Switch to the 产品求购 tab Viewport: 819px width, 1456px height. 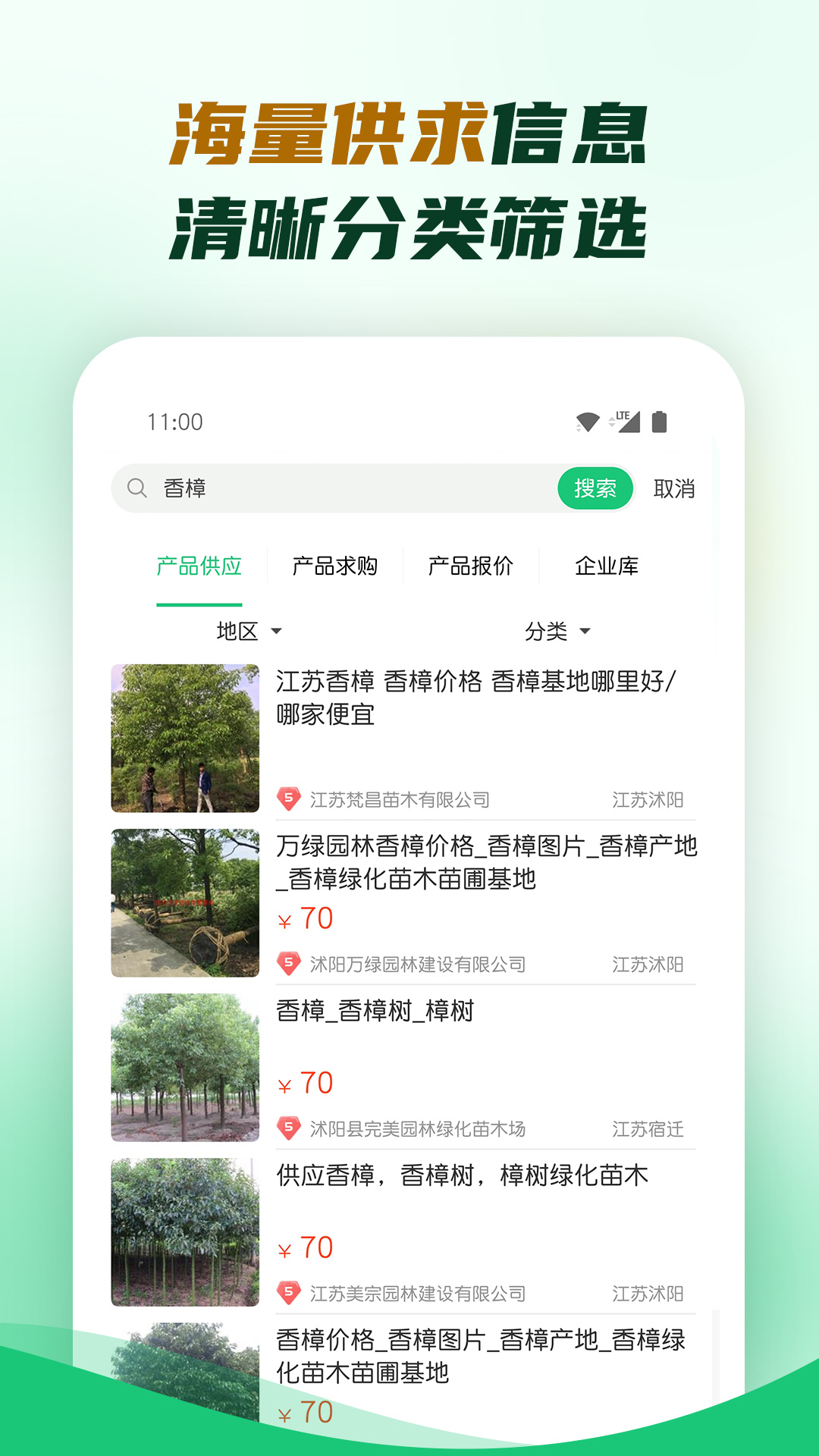pos(336,565)
